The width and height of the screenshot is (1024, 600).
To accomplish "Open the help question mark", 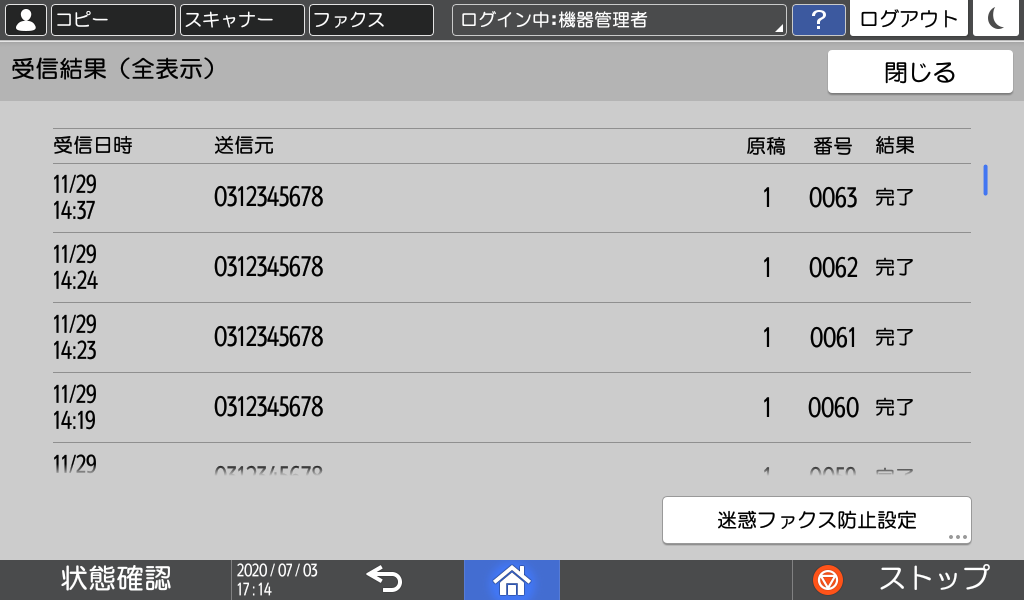I will [x=818, y=20].
